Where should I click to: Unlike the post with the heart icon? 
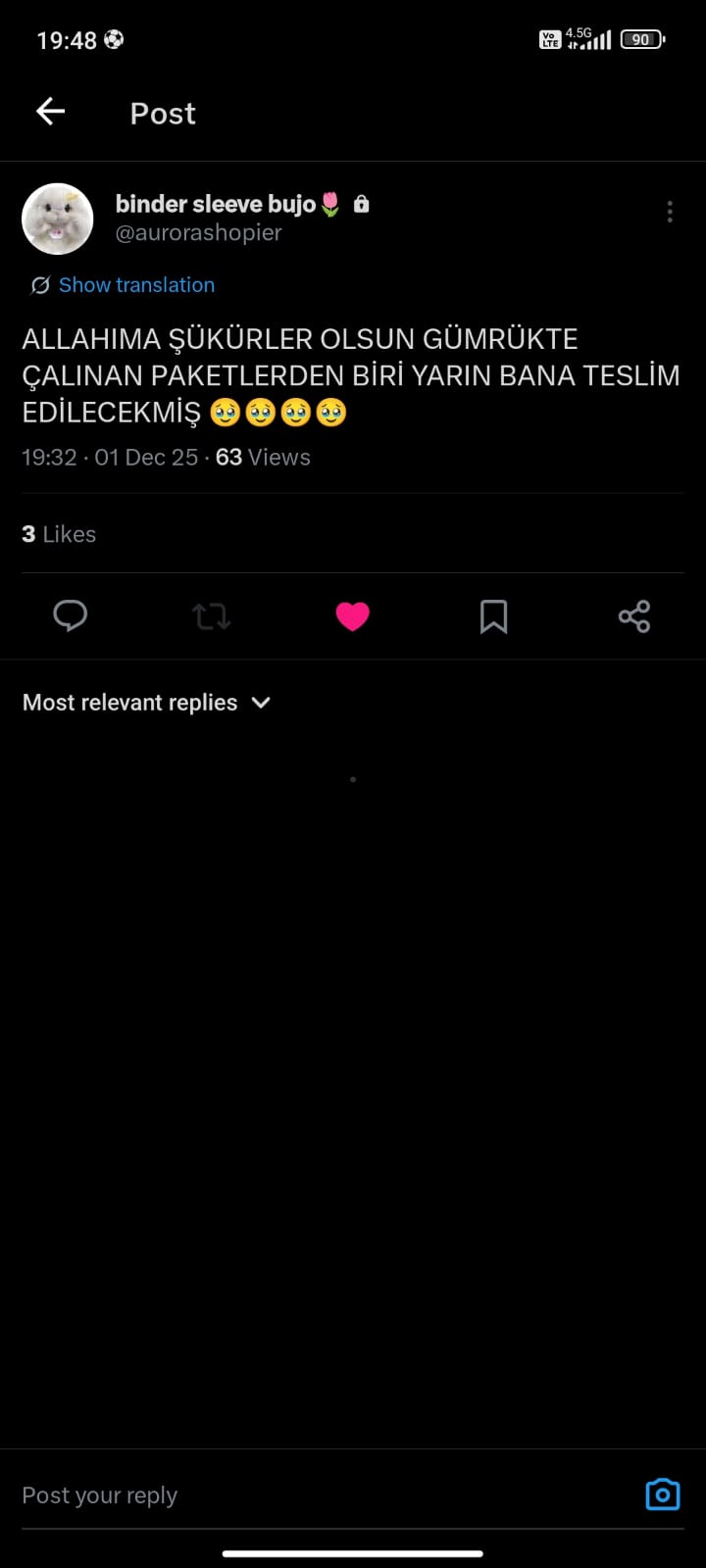pos(352,615)
